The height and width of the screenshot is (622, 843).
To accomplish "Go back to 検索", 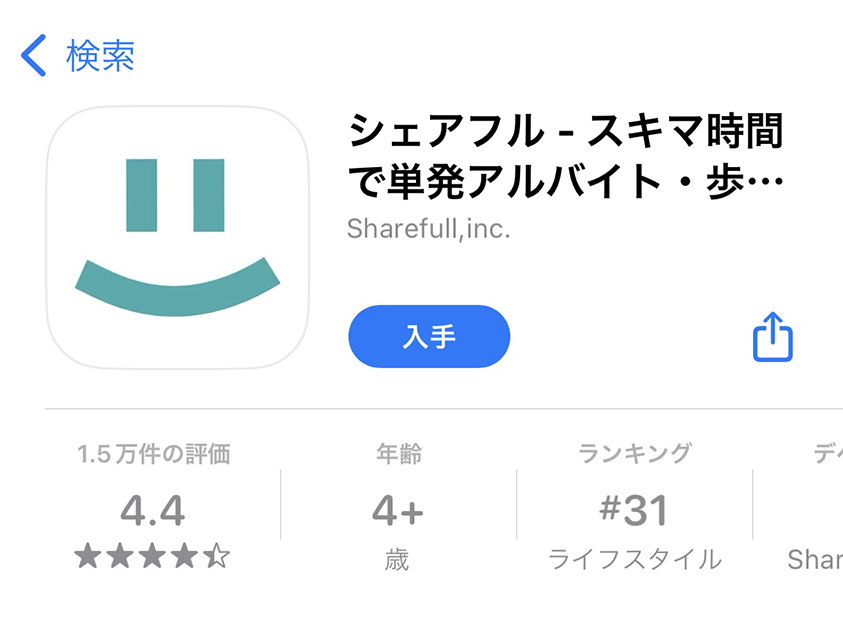I will [78, 55].
